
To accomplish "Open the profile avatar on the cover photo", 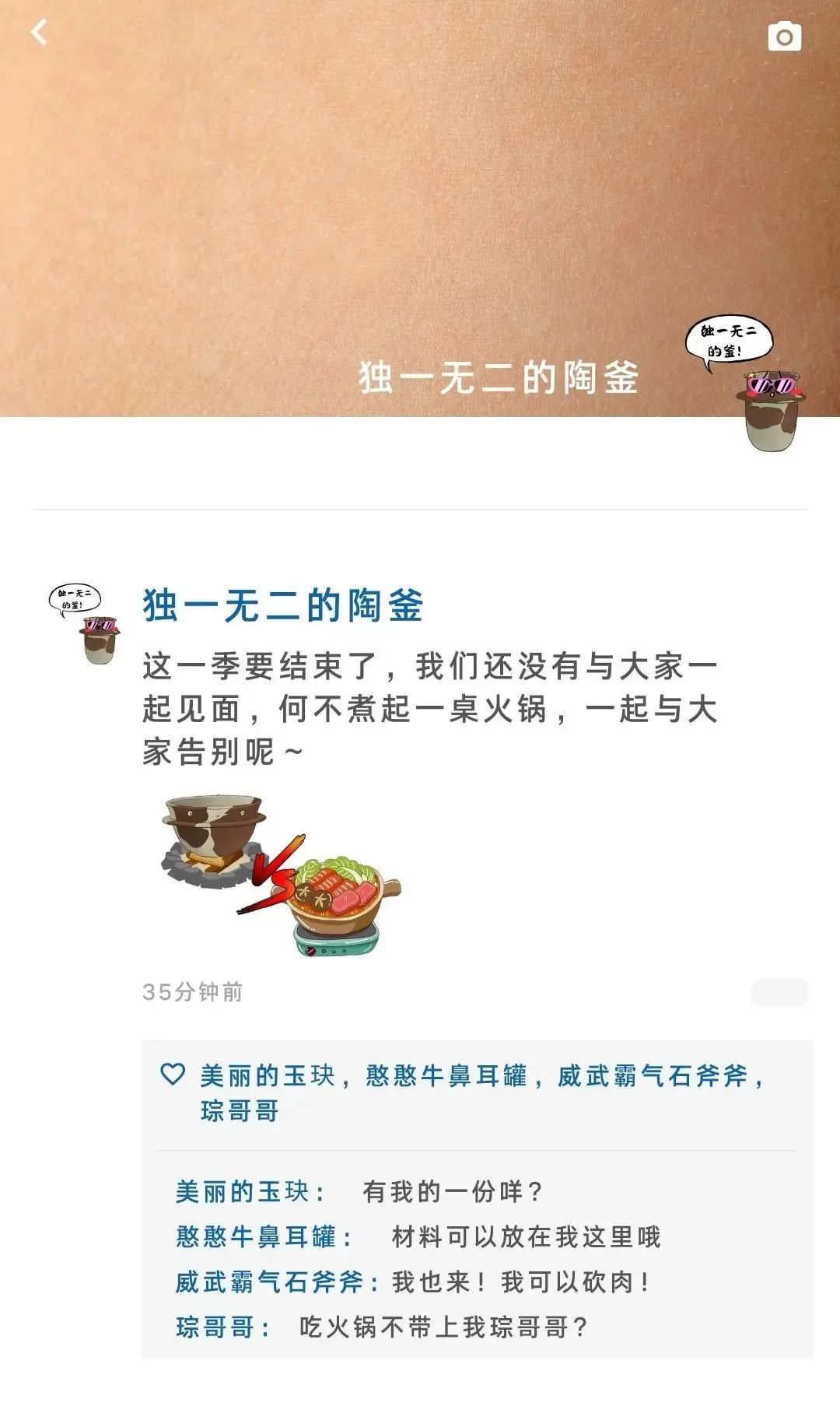I will pyautogui.click(x=770, y=408).
